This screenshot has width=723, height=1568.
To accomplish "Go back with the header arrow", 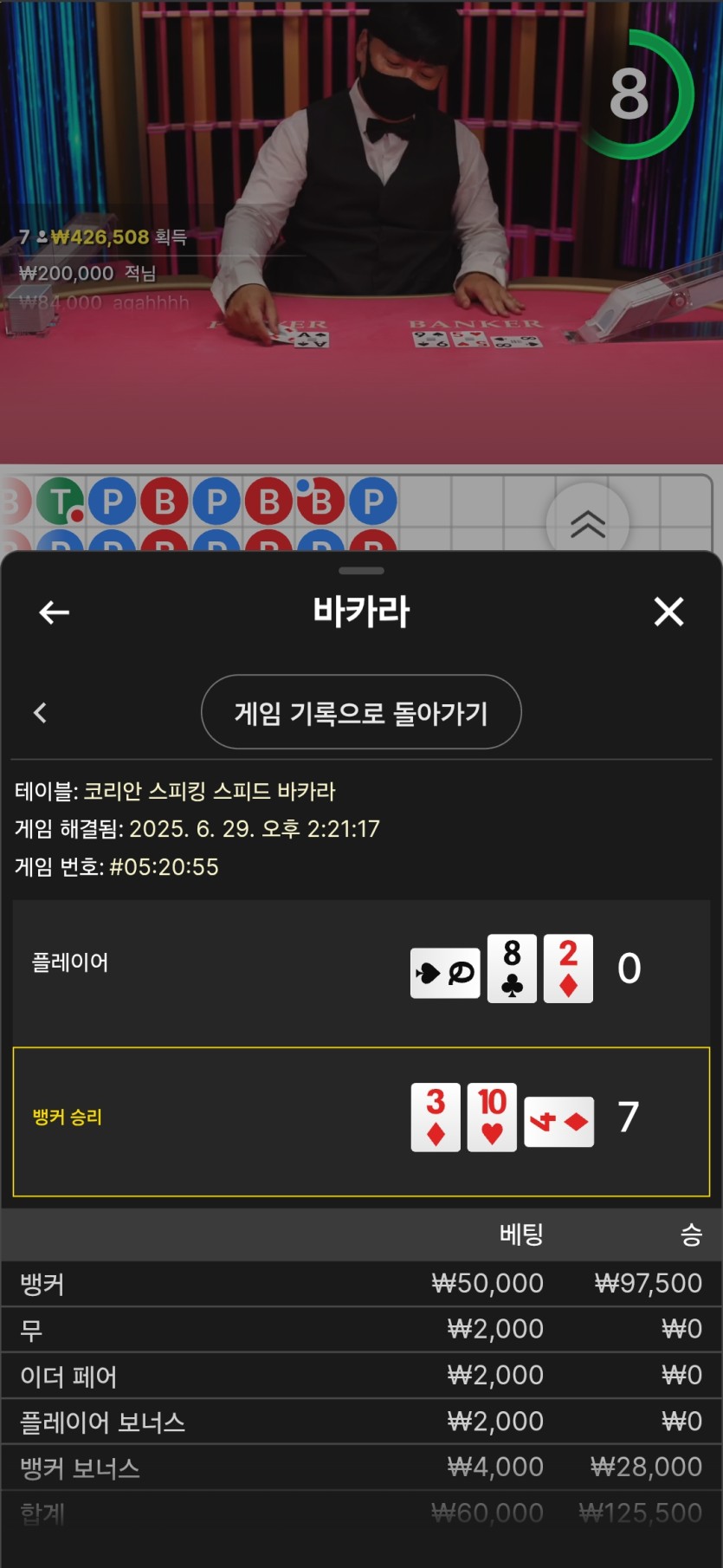I will coord(54,612).
